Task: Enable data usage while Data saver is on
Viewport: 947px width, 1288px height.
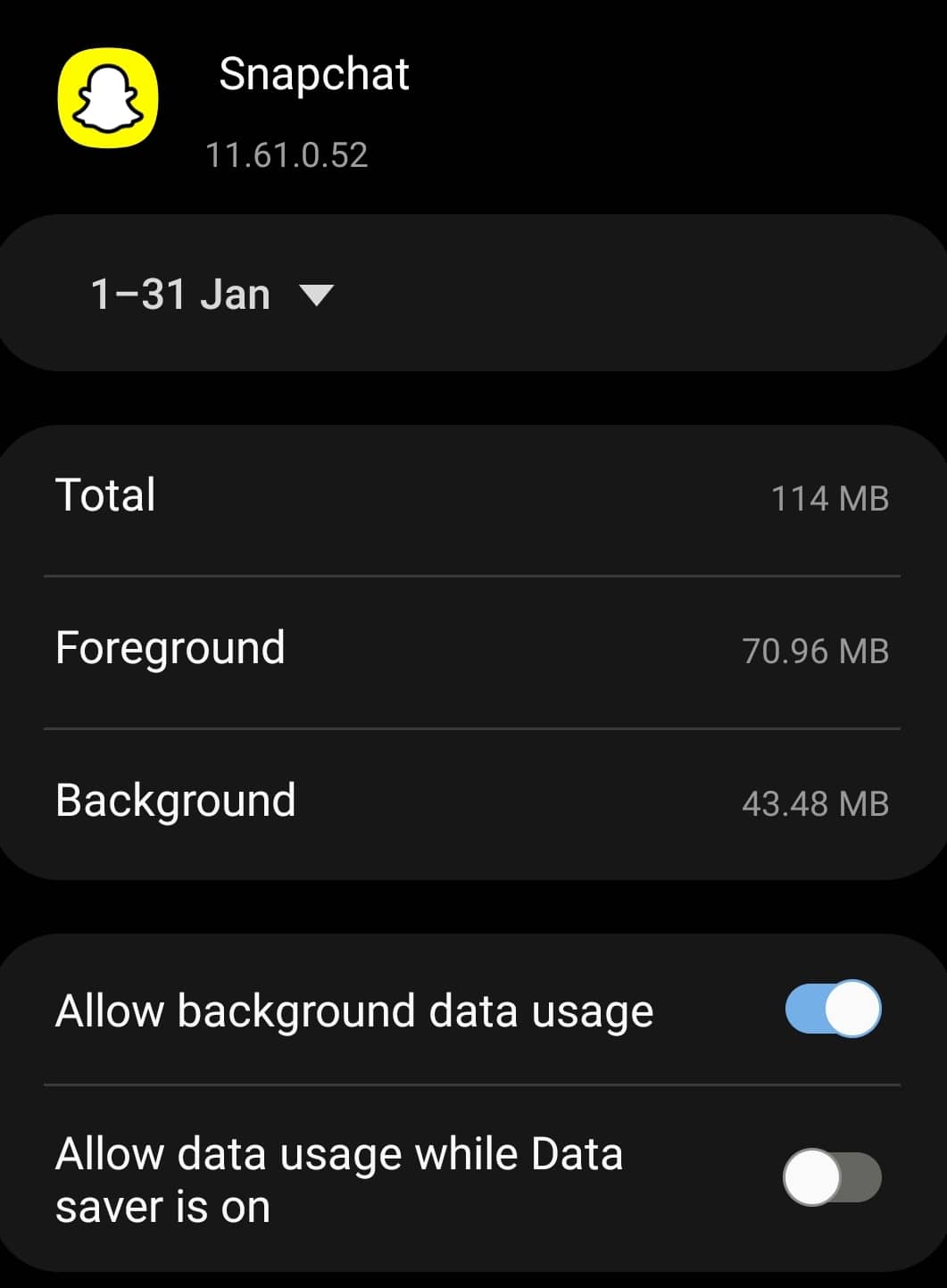Action: (832, 1177)
